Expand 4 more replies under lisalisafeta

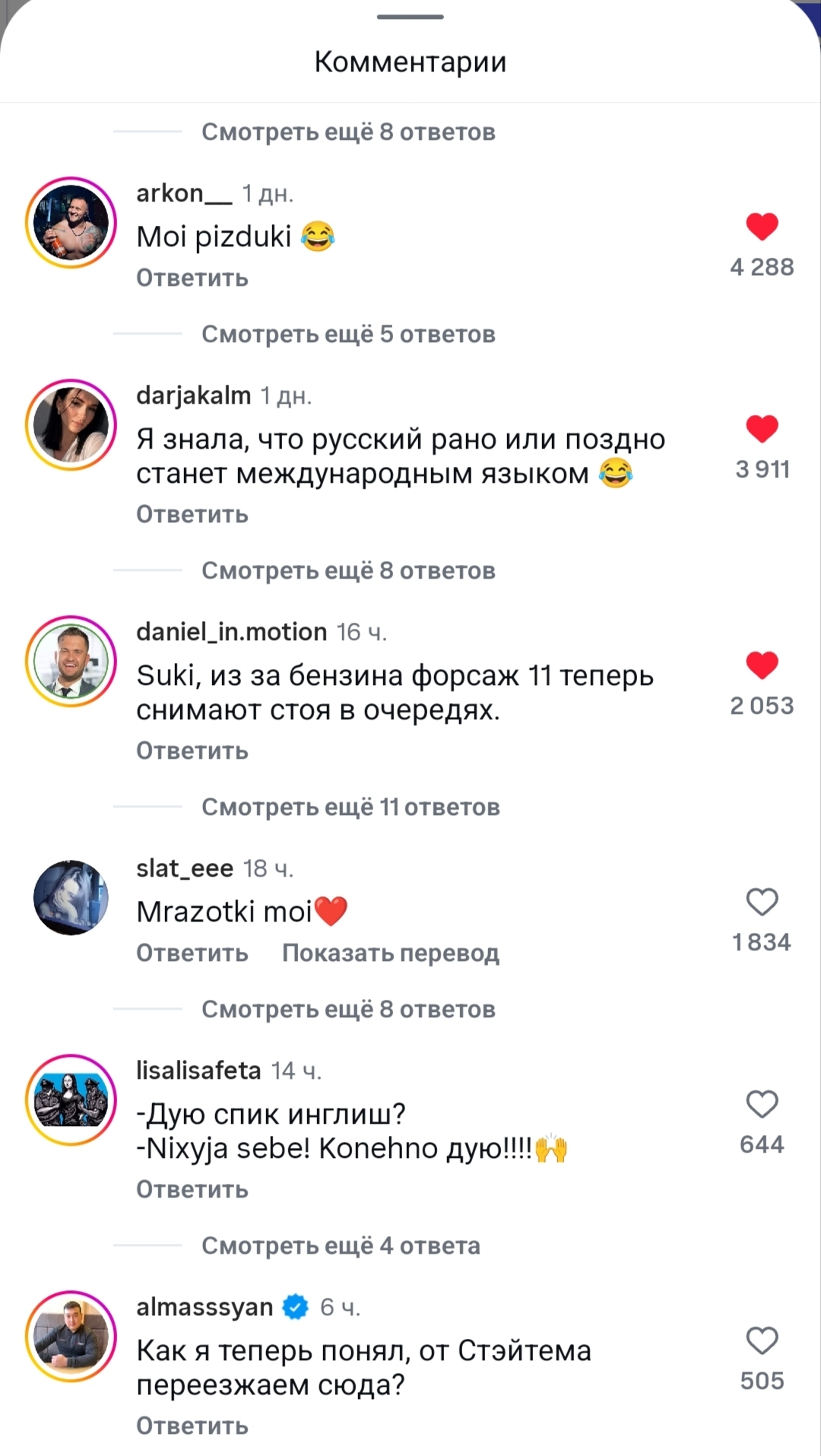[x=341, y=1246]
